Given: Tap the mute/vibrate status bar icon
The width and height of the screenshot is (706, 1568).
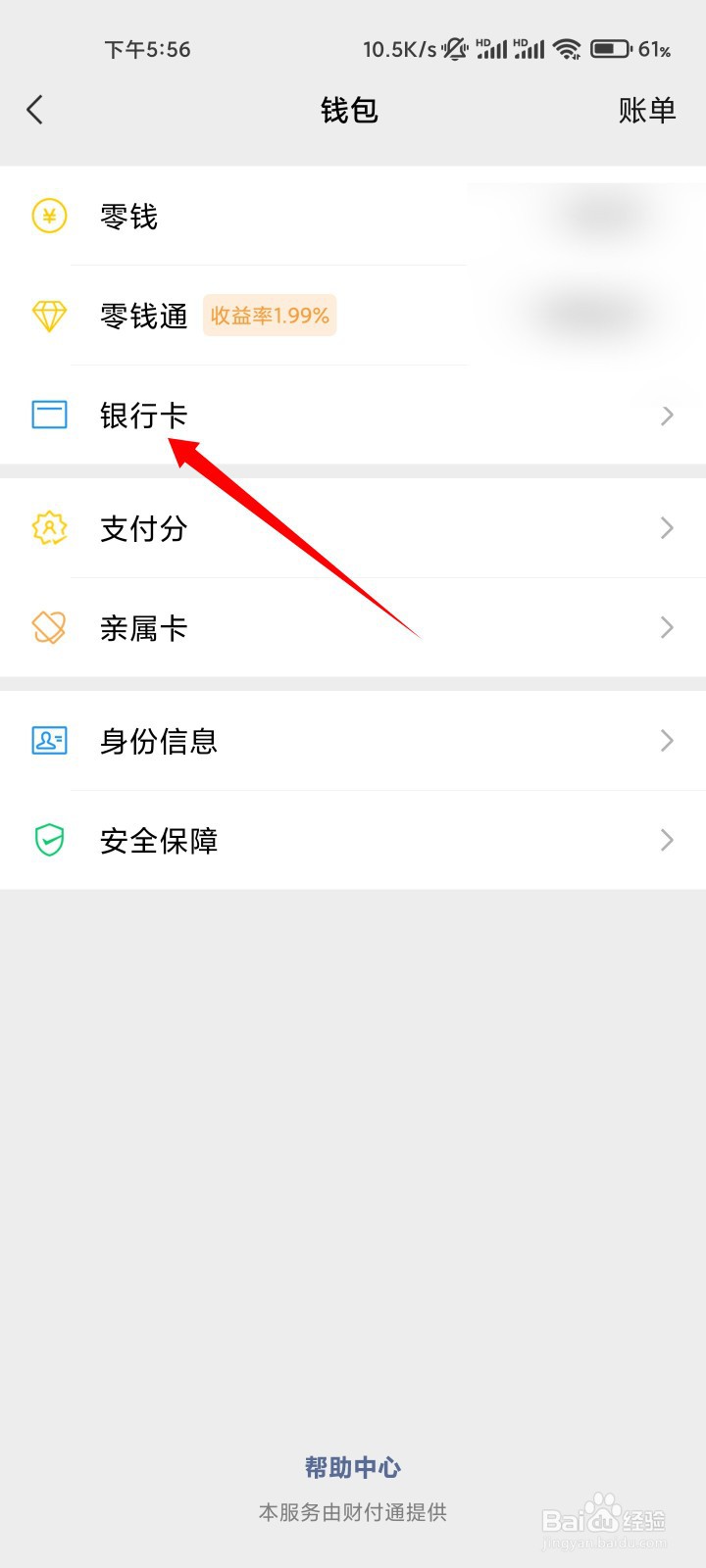Looking at the screenshot, I should tap(453, 47).
